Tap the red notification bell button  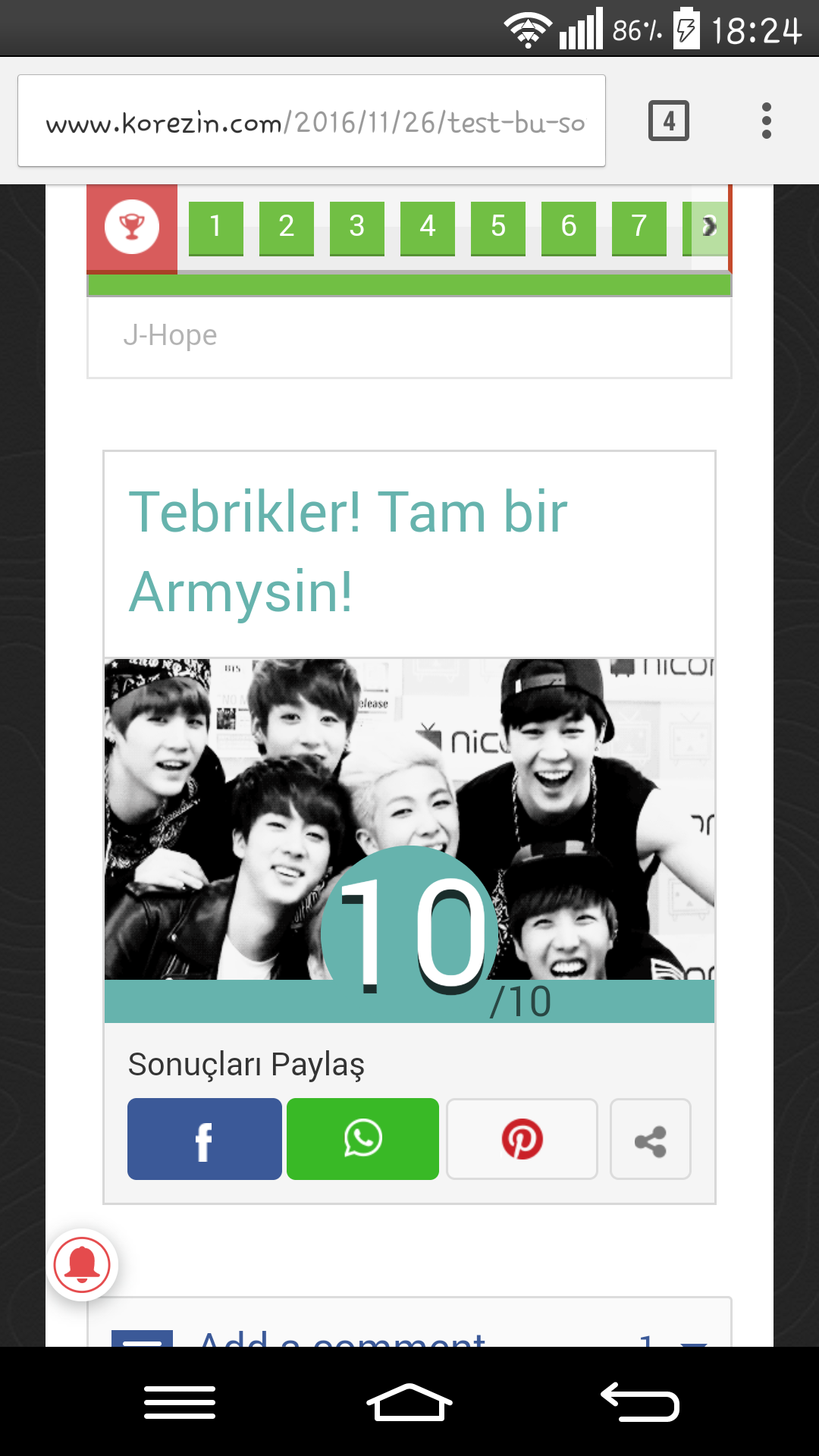tap(82, 1265)
